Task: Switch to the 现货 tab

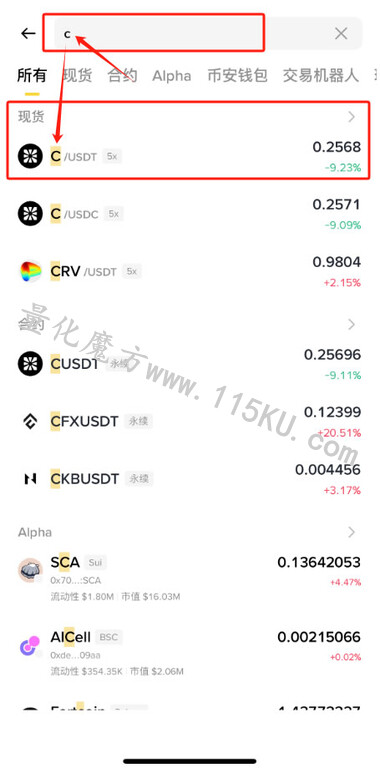Action: [x=77, y=75]
